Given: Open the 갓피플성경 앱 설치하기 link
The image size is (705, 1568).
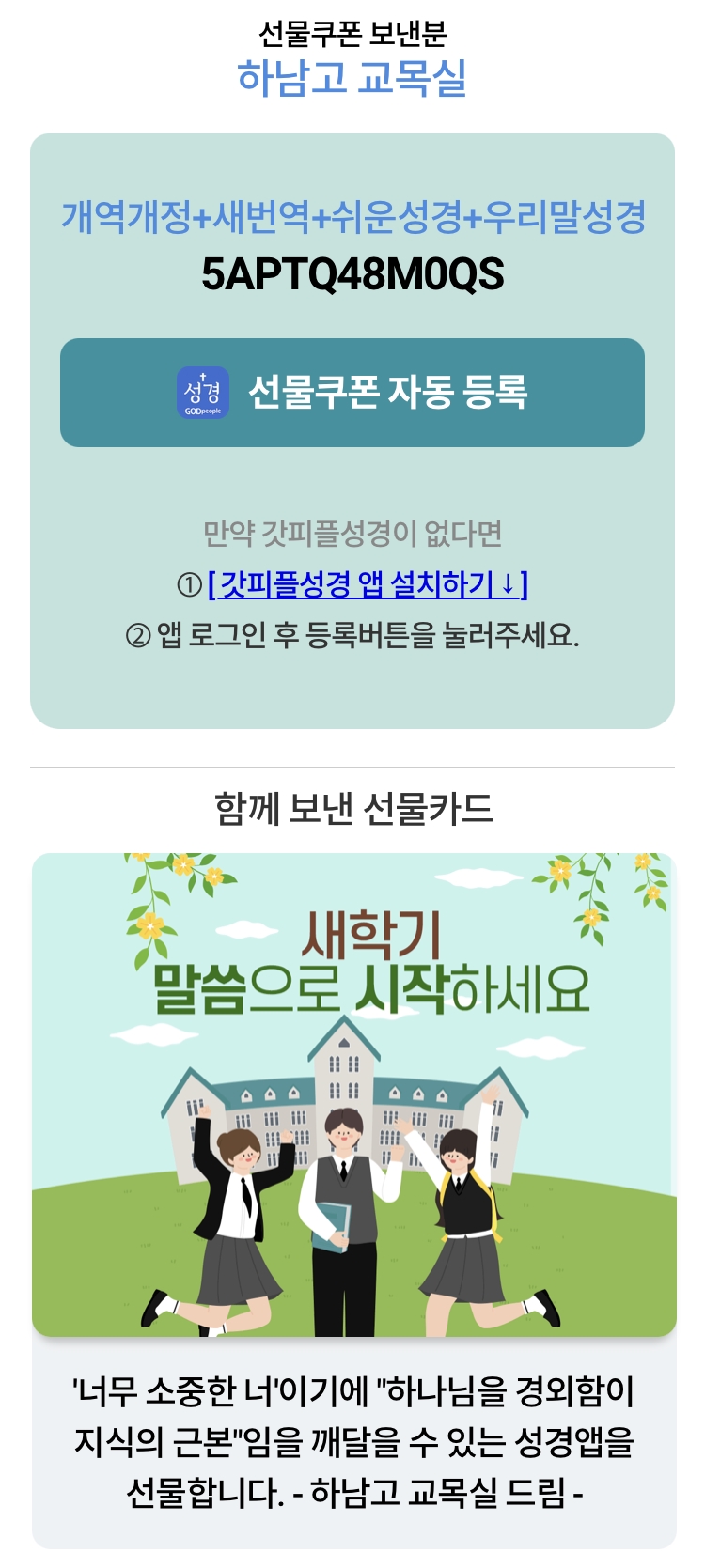Looking at the screenshot, I should 367,584.
